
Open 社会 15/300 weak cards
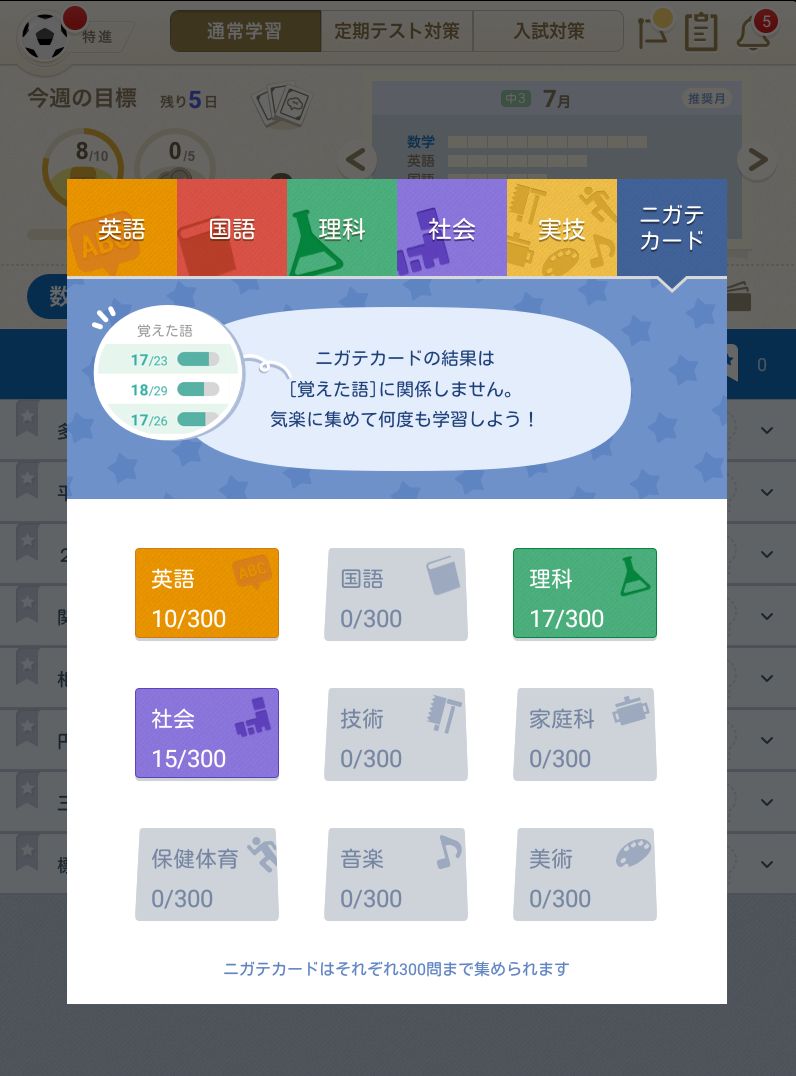(x=207, y=733)
